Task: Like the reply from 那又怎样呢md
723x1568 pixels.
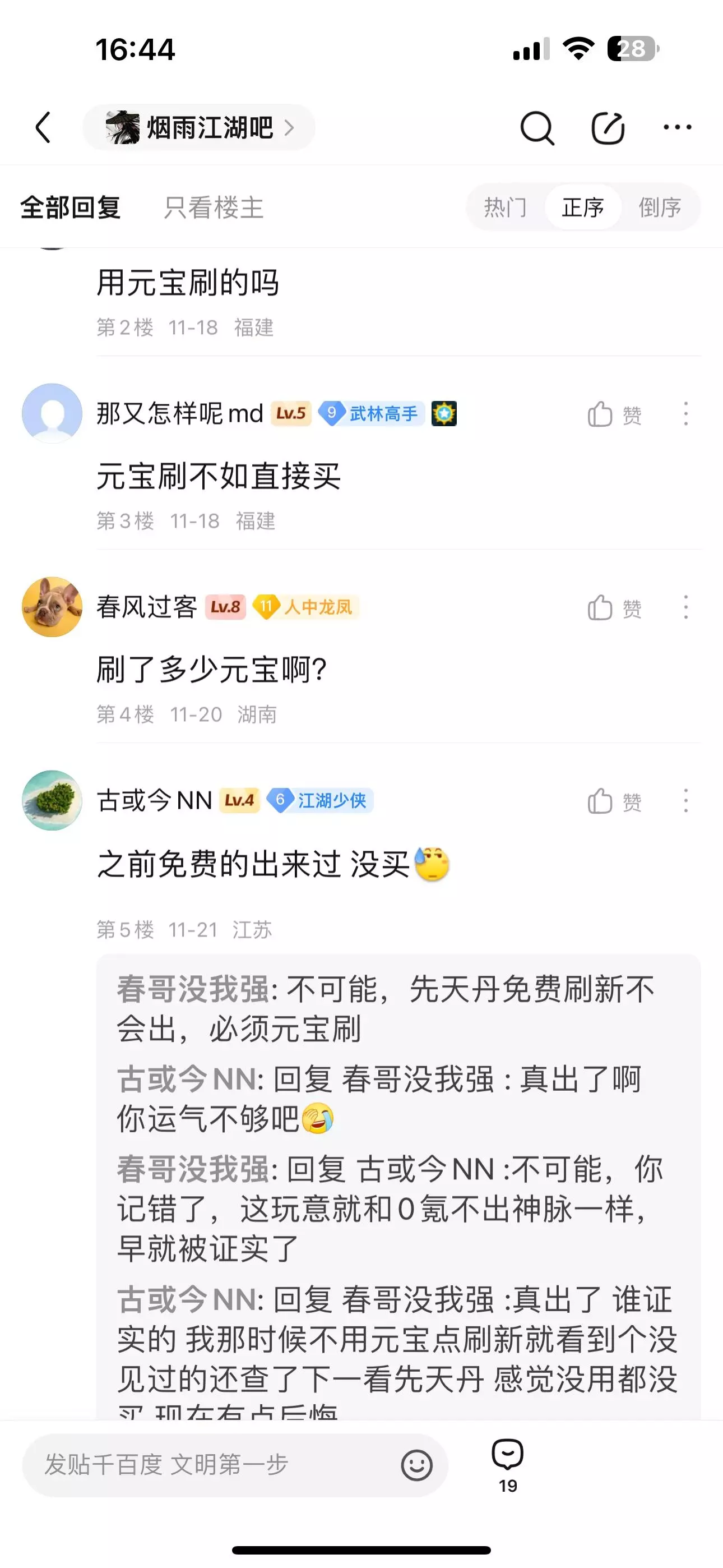Action: [x=614, y=414]
